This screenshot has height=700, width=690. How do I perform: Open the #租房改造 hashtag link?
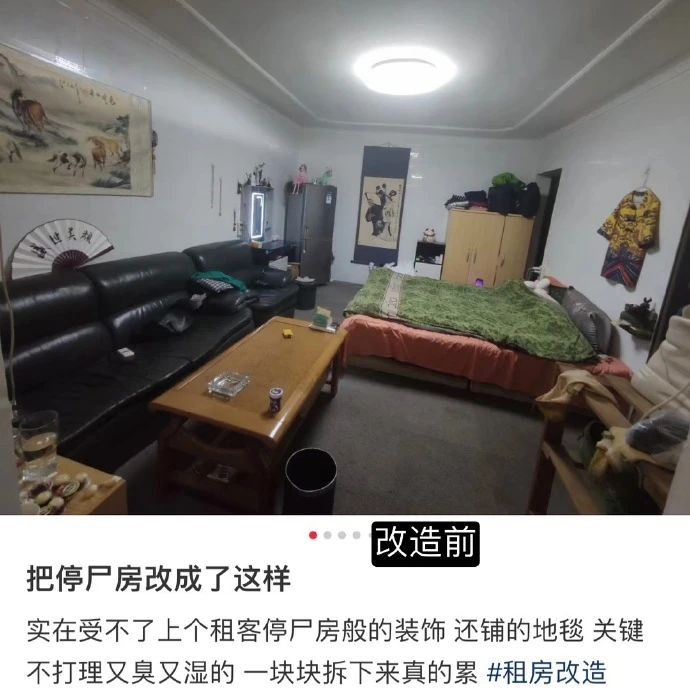(x=546, y=671)
